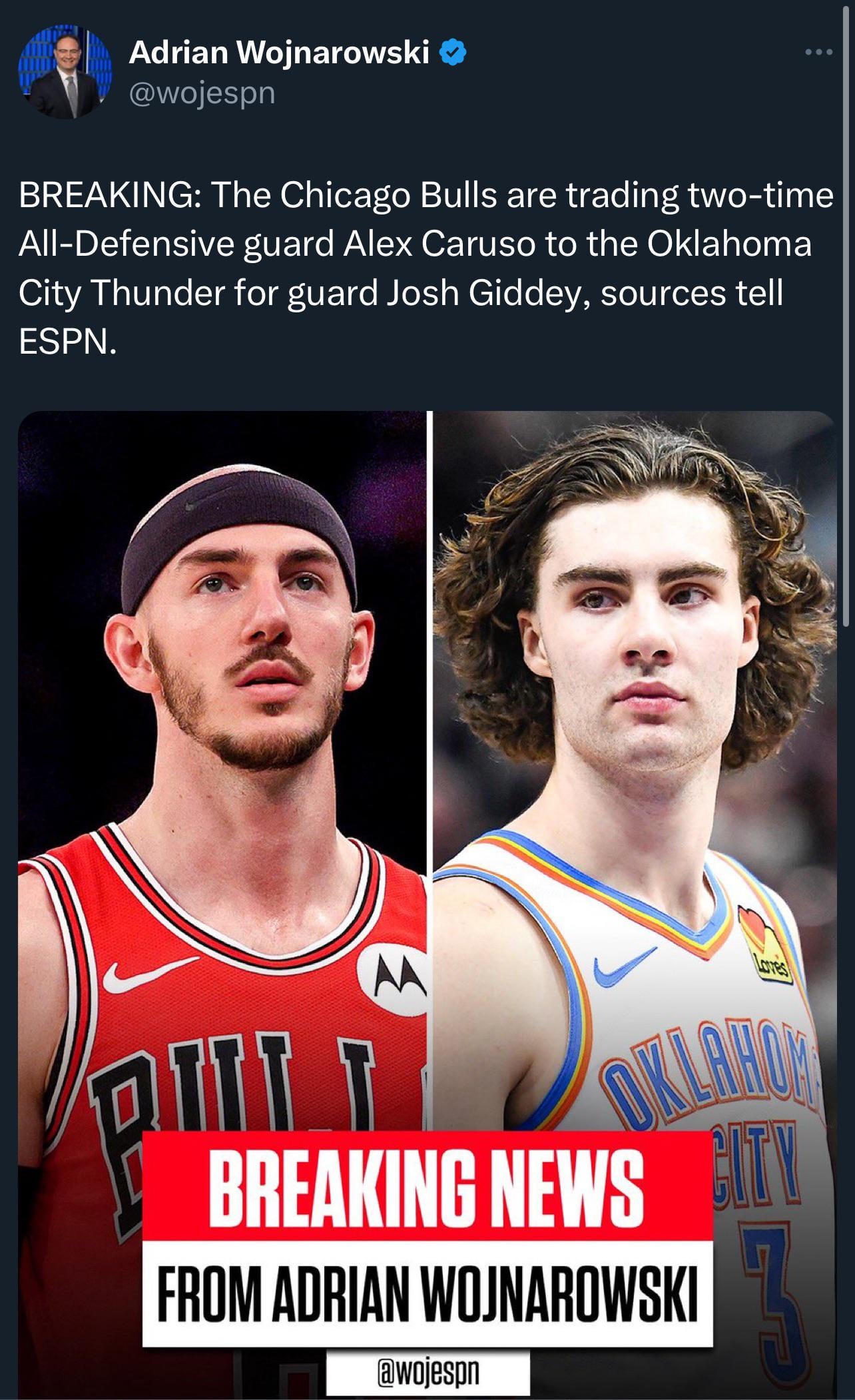The width and height of the screenshot is (855, 1400).
Task: Open the tweet's three-dot overflow menu
Action: click(x=818, y=53)
